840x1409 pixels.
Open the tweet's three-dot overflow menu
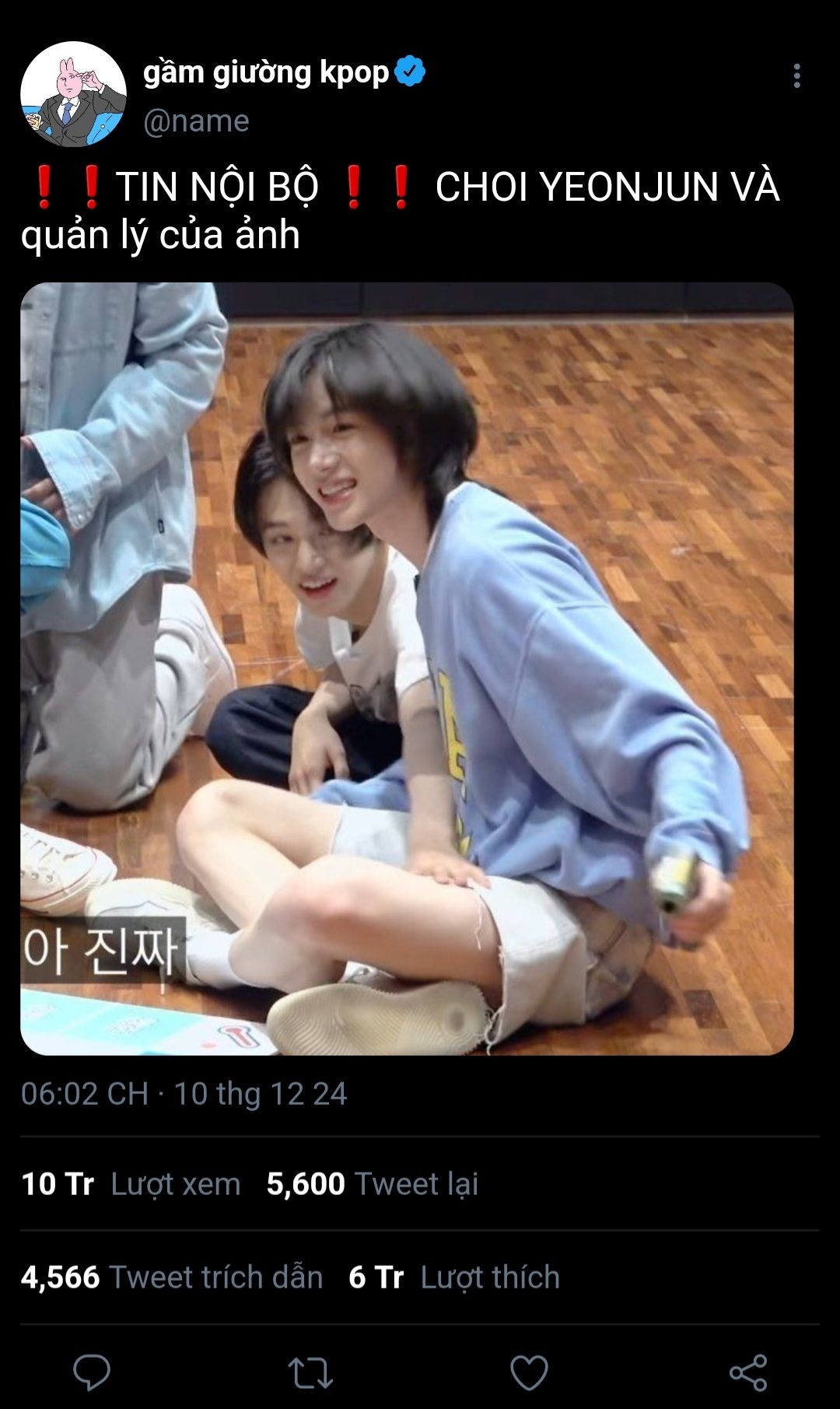coord(796,75)
